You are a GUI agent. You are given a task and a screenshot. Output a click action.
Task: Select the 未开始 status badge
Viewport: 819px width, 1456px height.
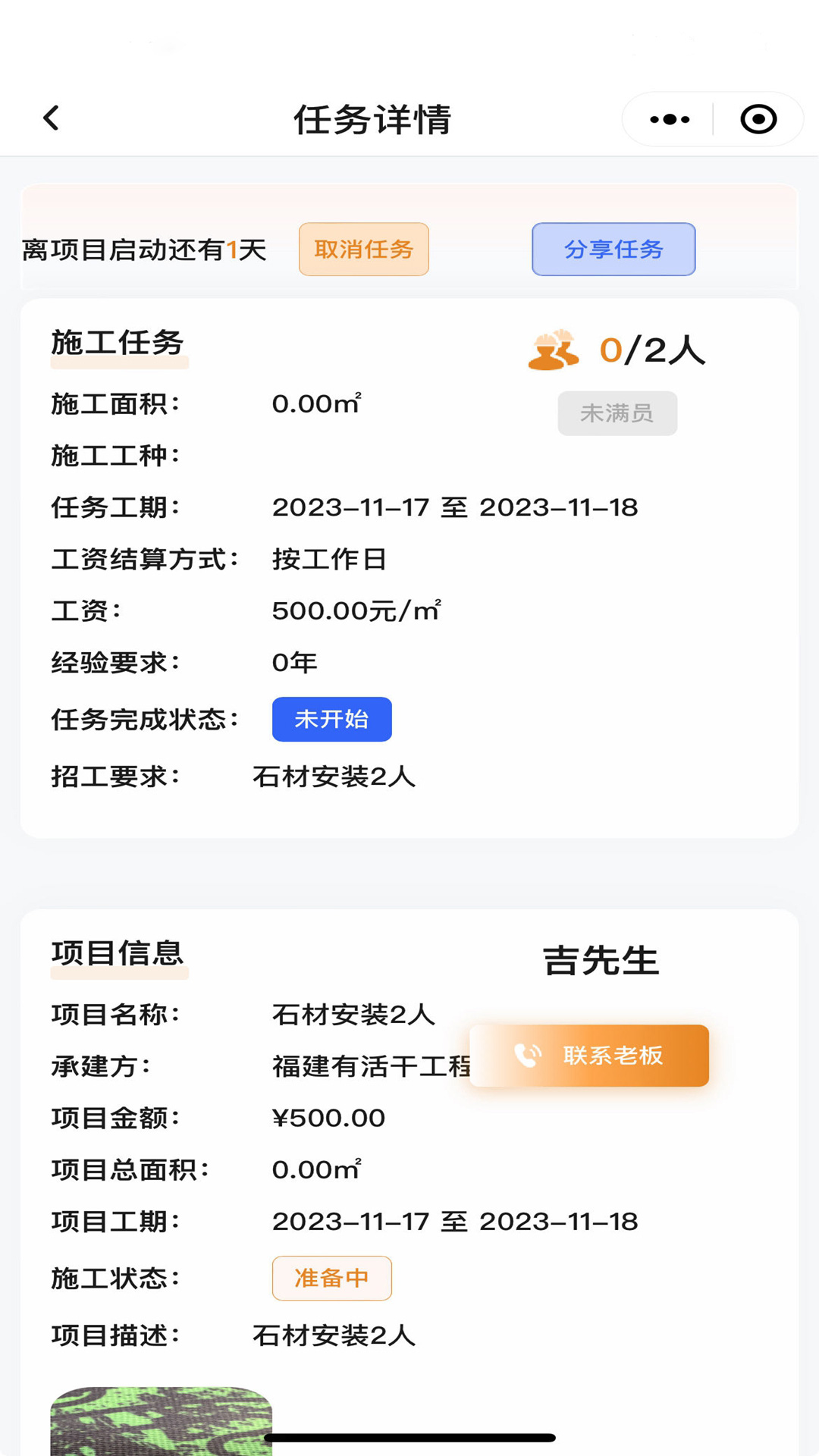(331, 719)
